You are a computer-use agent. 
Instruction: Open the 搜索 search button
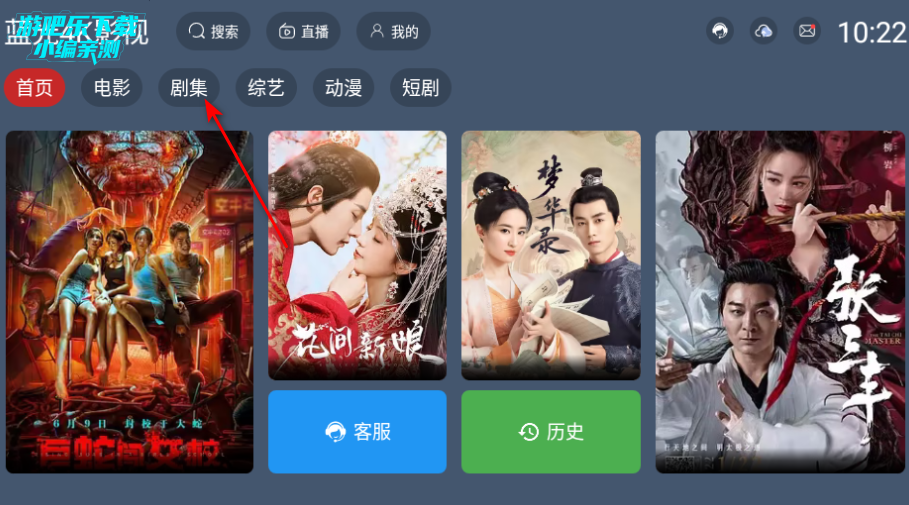(x=213, y=31)
